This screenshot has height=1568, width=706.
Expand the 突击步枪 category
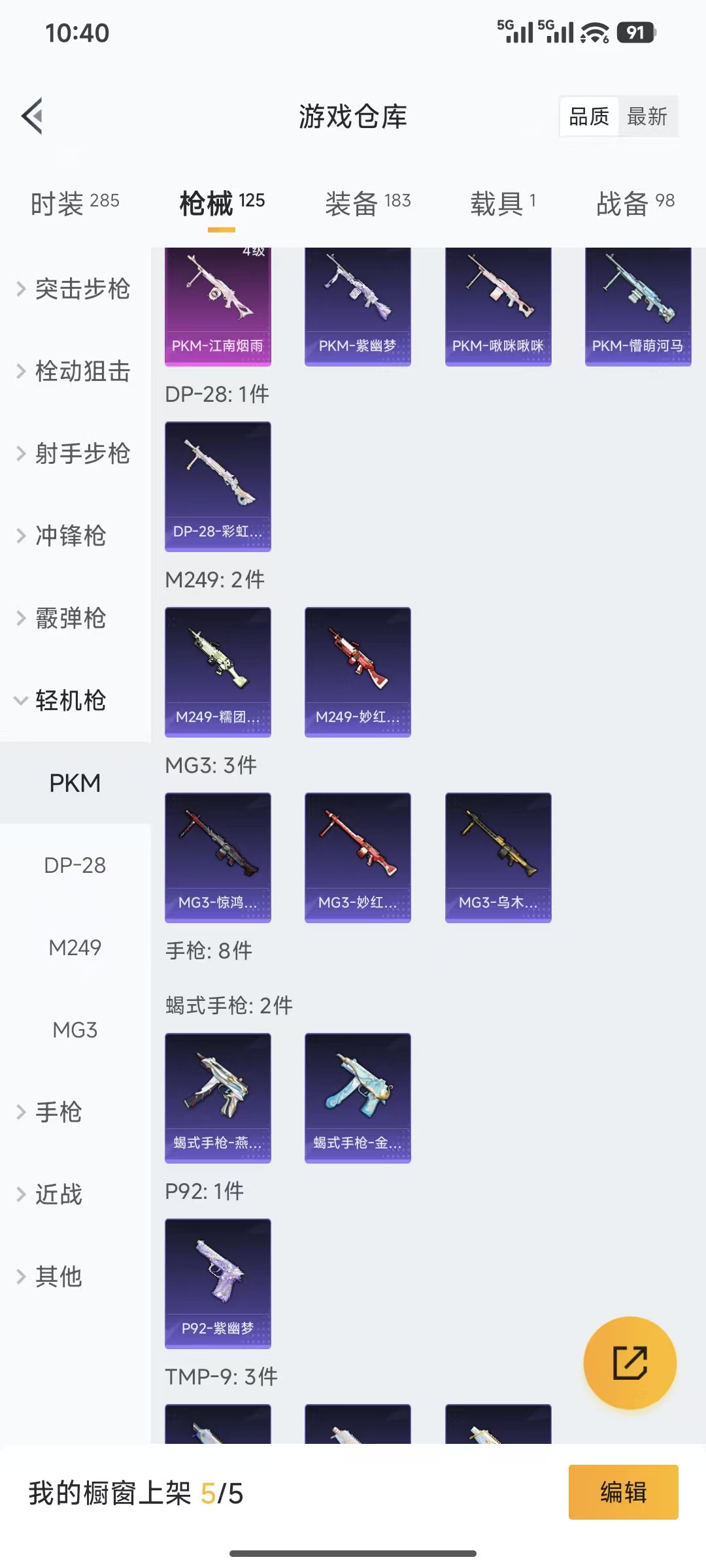click(x=82, y=289)
